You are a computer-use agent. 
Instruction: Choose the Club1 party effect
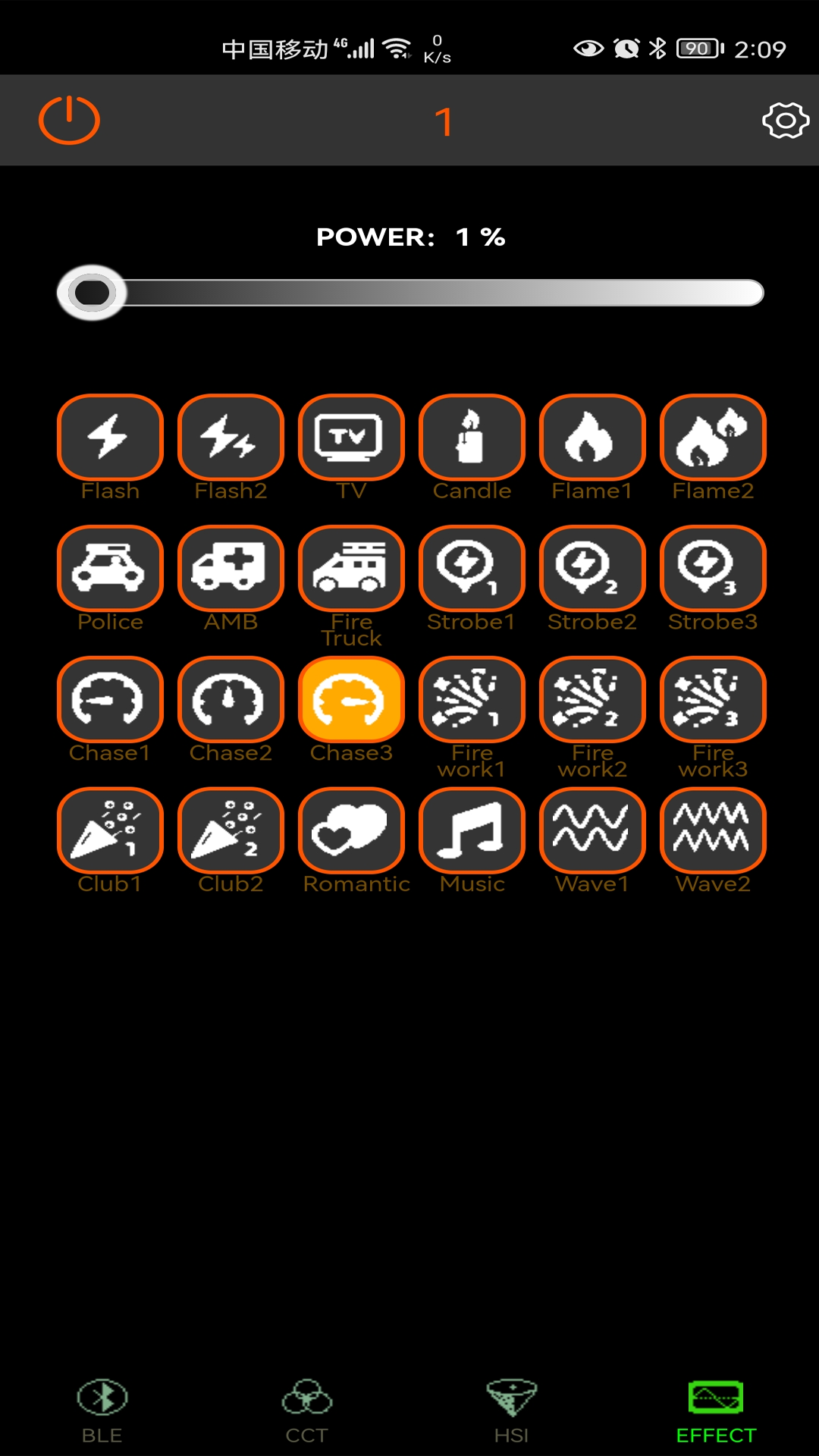pyautogui.click(x=110, y=829)
